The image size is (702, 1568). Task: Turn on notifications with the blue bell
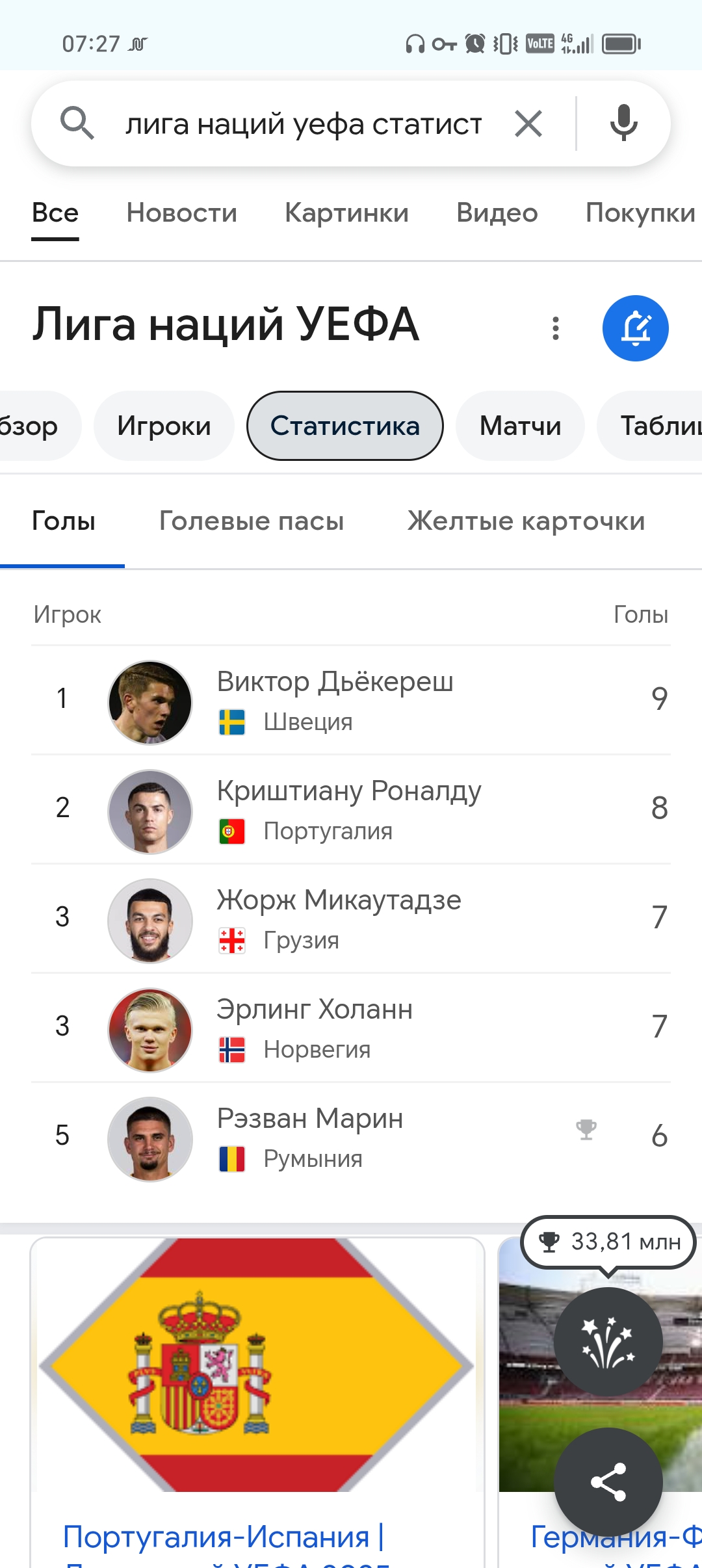coord(635,328)
